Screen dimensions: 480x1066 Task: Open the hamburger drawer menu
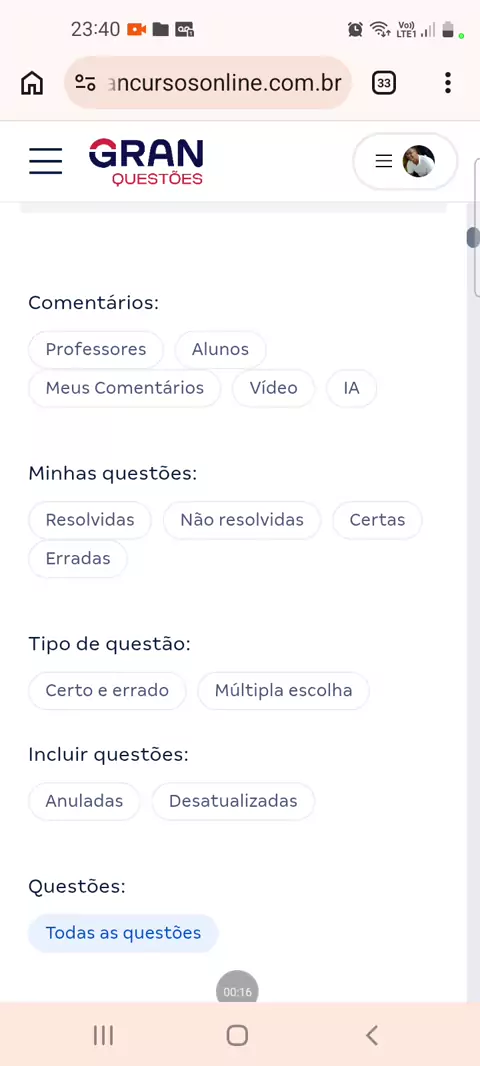[46, 161]
